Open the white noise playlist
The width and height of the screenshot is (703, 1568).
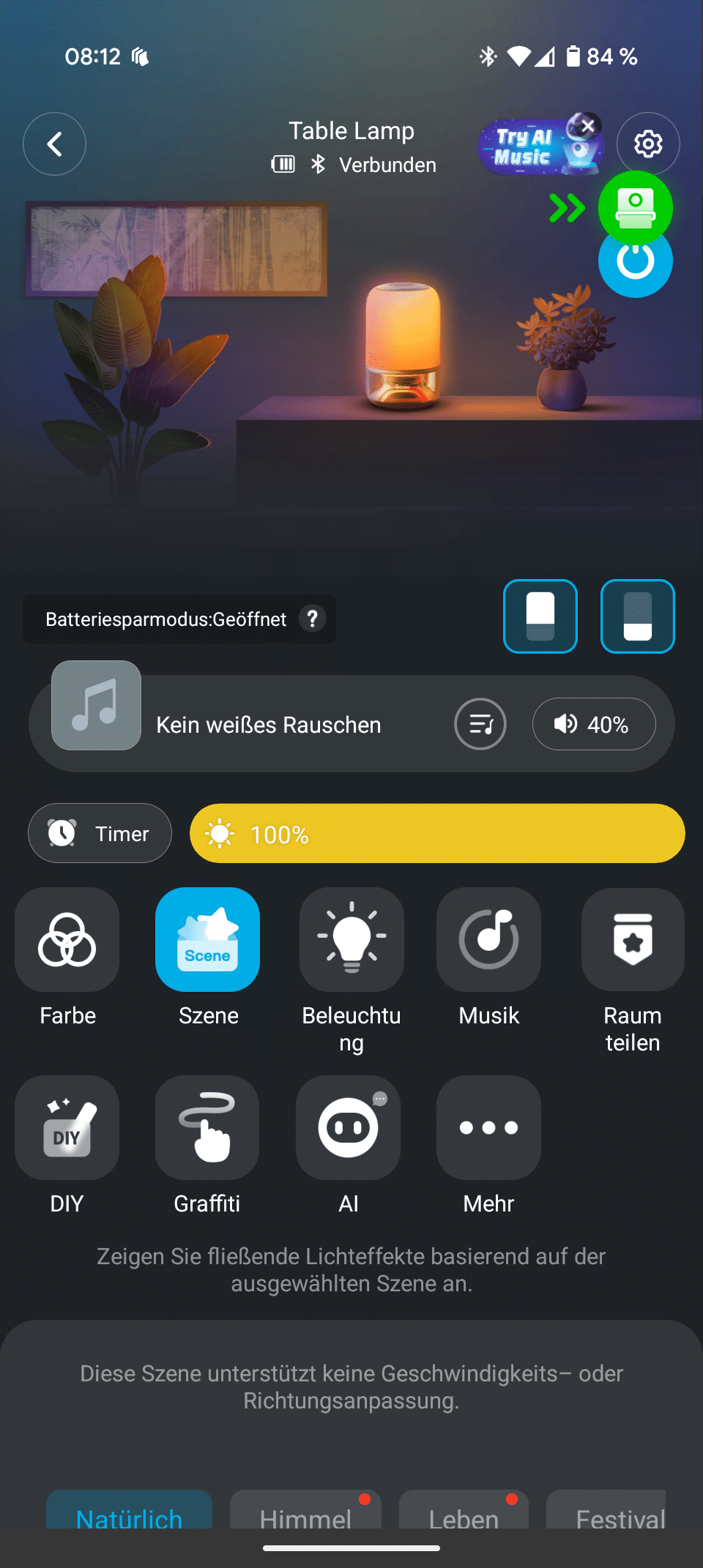click(480, 724)
